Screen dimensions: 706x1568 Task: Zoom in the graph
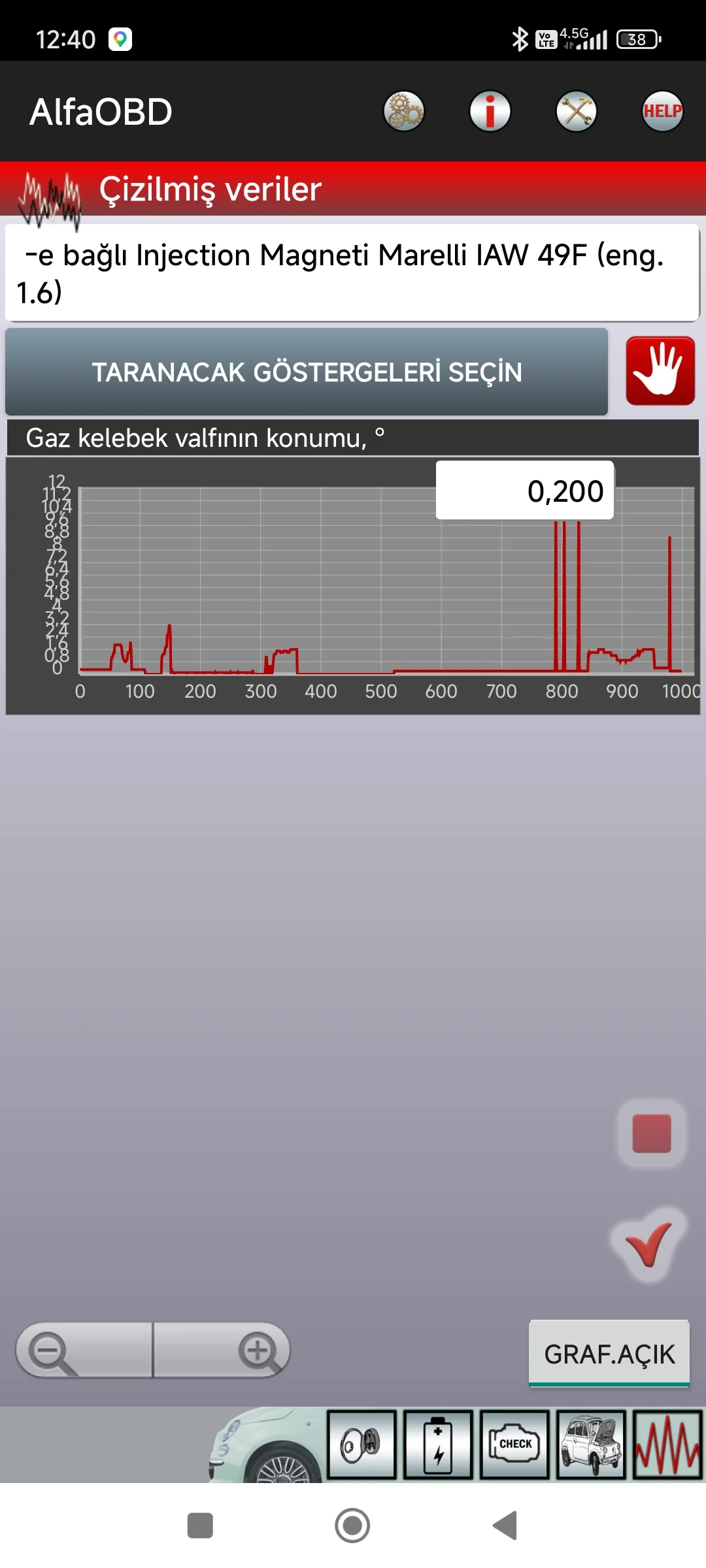(x=222, y=1350)
